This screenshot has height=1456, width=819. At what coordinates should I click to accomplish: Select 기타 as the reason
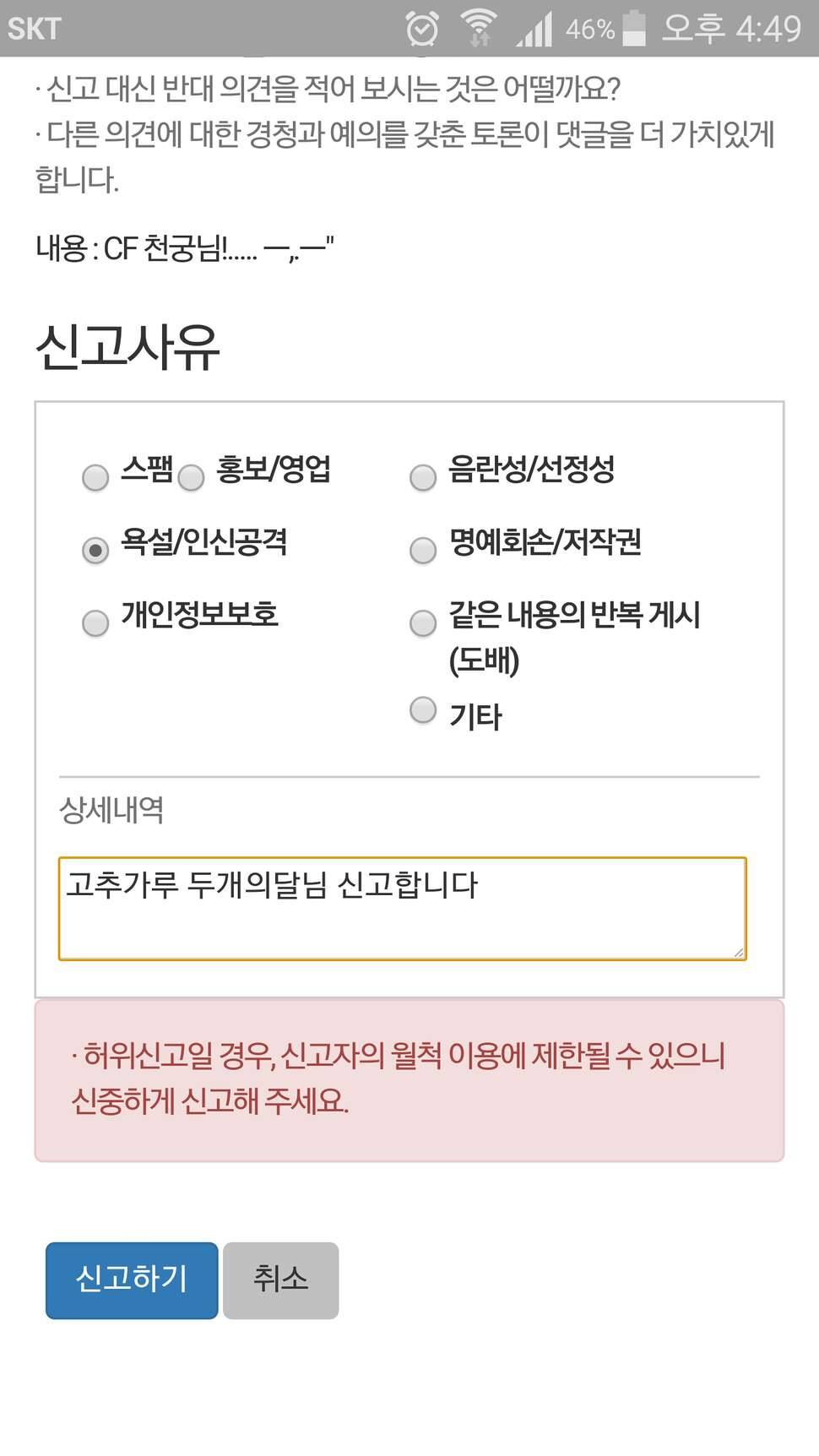pos(423,709)
